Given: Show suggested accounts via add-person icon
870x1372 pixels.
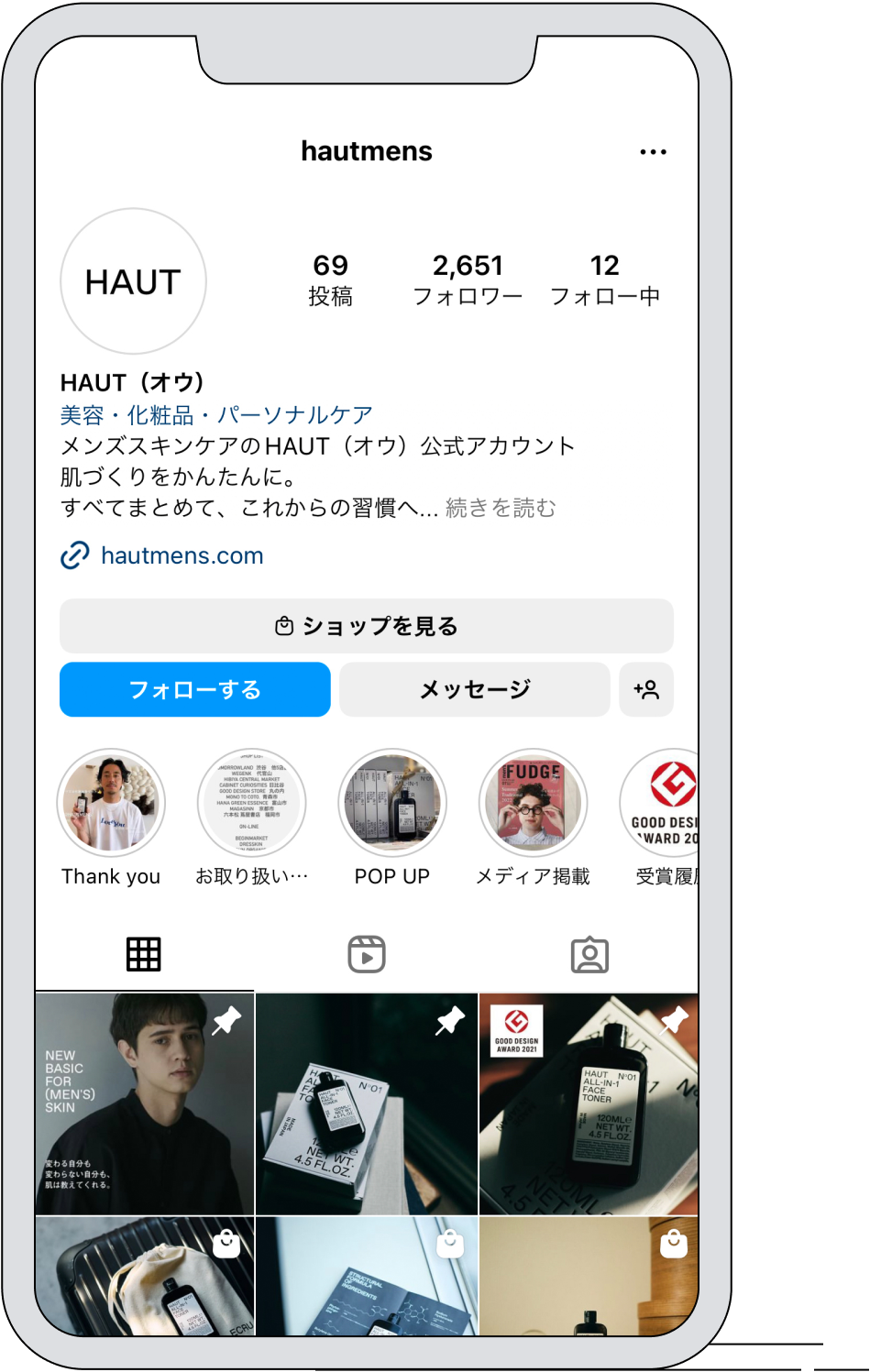Looking at the screenshot, I should (x=646, y=689).
